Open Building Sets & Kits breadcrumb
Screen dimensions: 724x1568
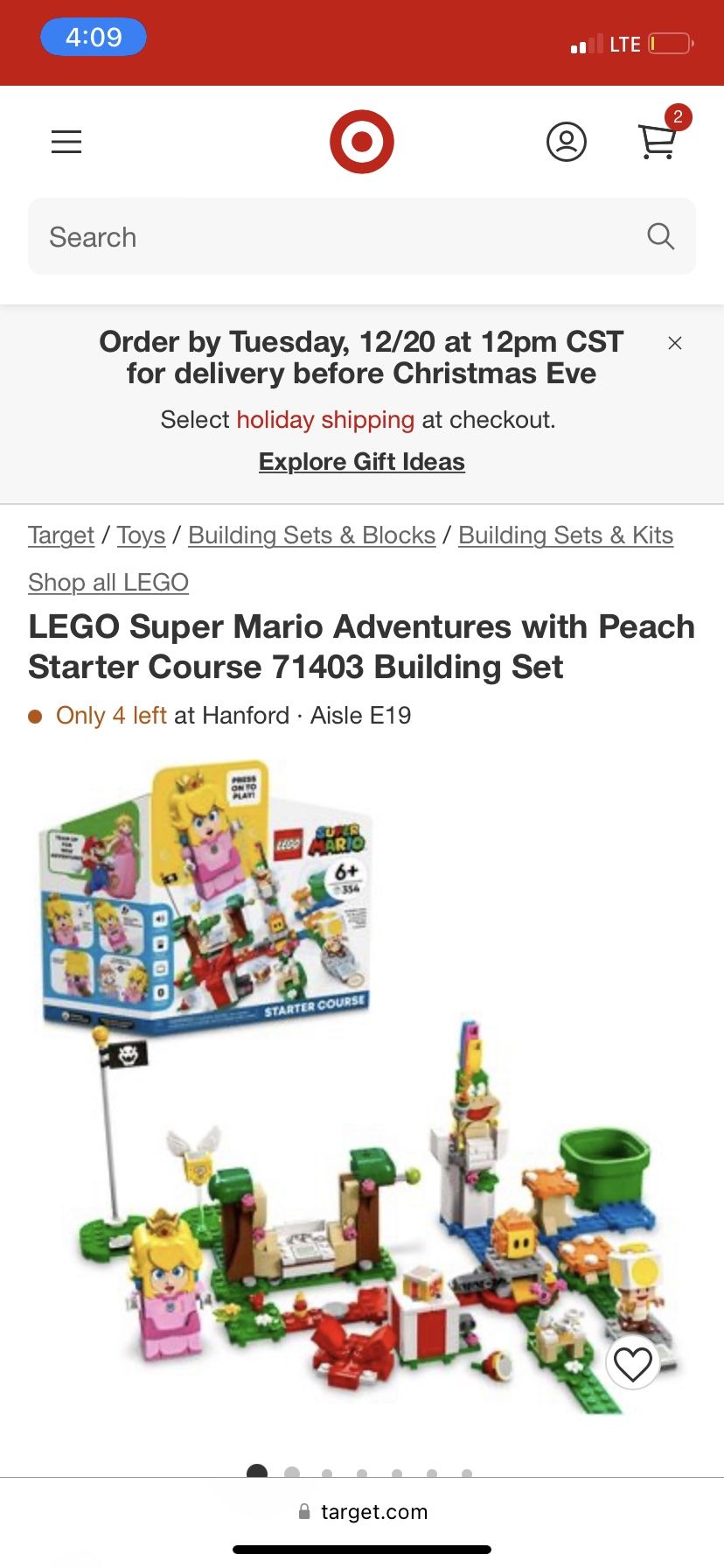tap(565, 535)
